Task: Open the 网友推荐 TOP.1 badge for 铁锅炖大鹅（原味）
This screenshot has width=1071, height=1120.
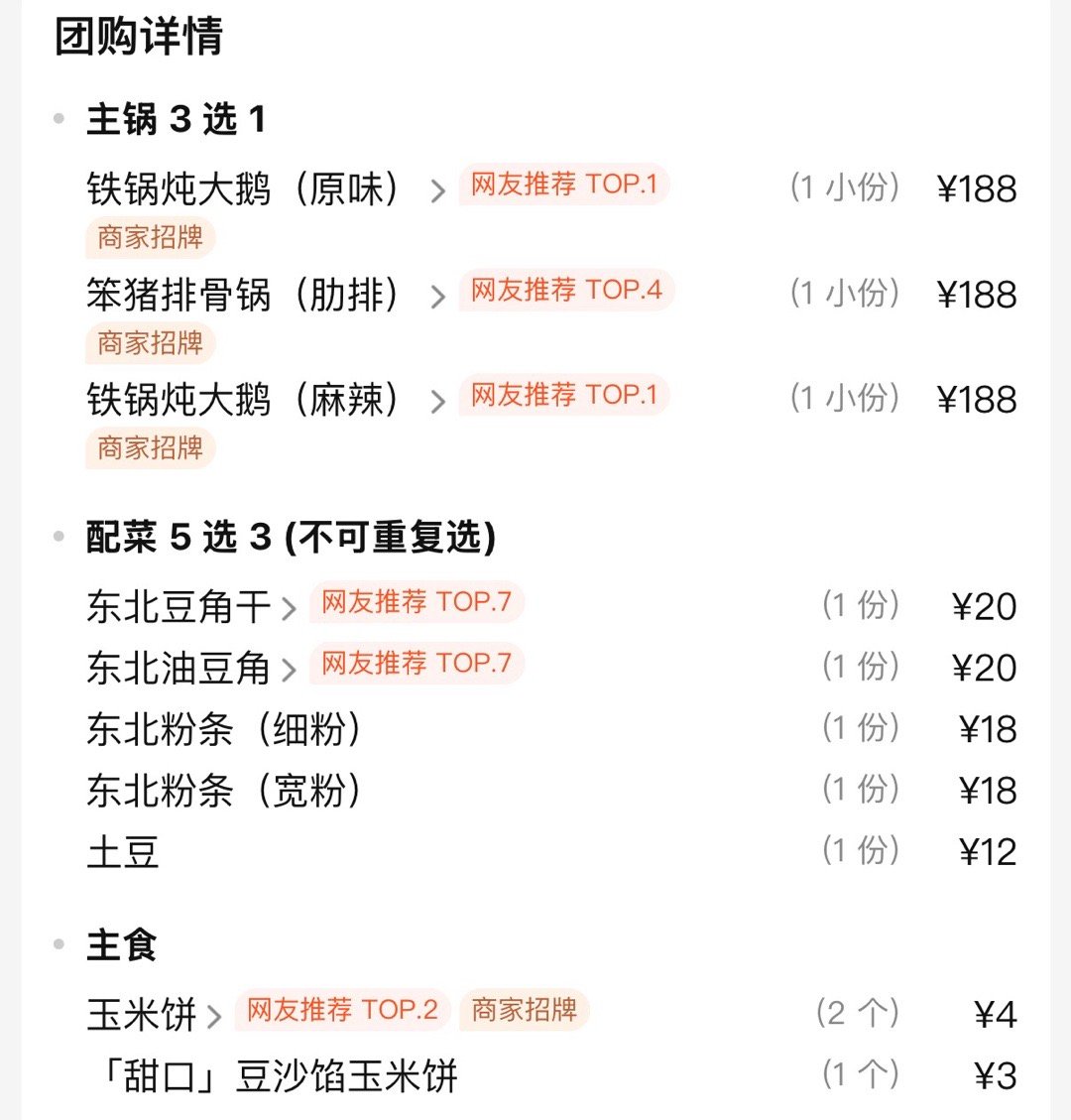Action: (563, 187)
